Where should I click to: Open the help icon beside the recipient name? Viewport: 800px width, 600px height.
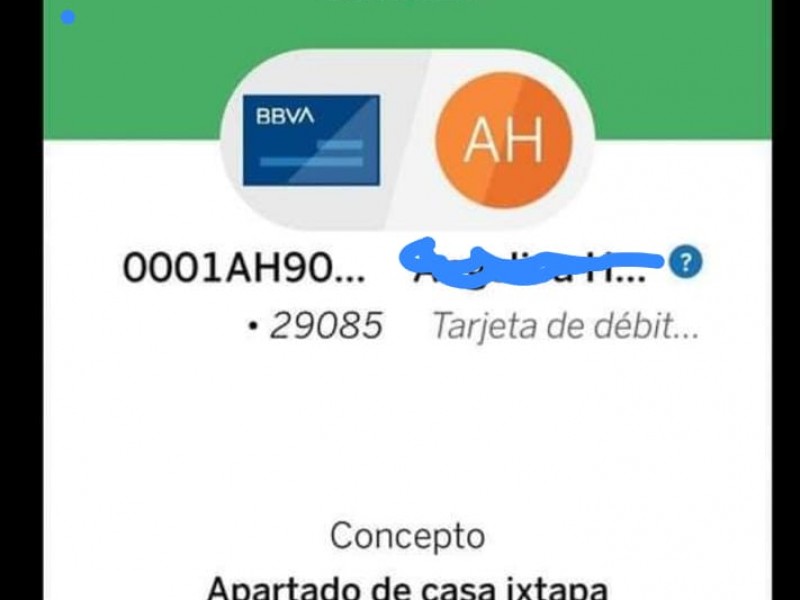tap(685, 263)
